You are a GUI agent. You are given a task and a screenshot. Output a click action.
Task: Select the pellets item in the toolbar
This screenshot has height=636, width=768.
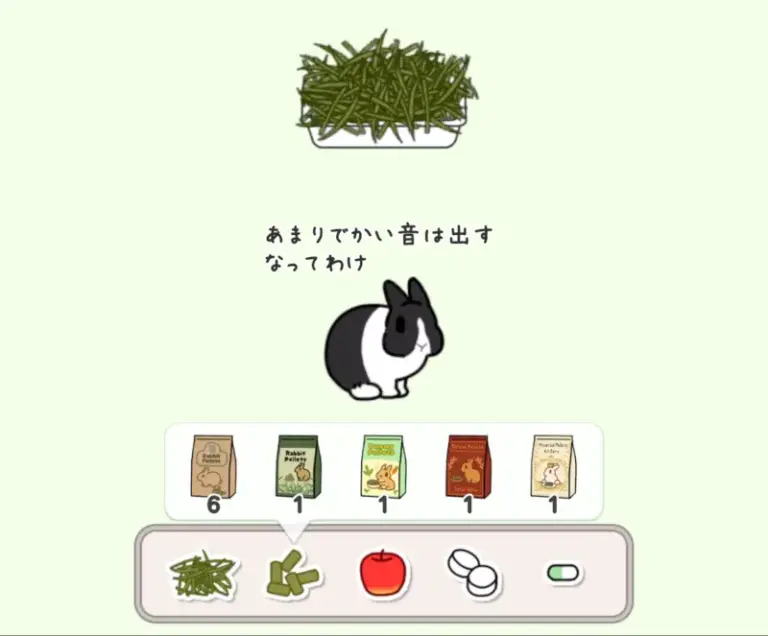pos(293,575)
